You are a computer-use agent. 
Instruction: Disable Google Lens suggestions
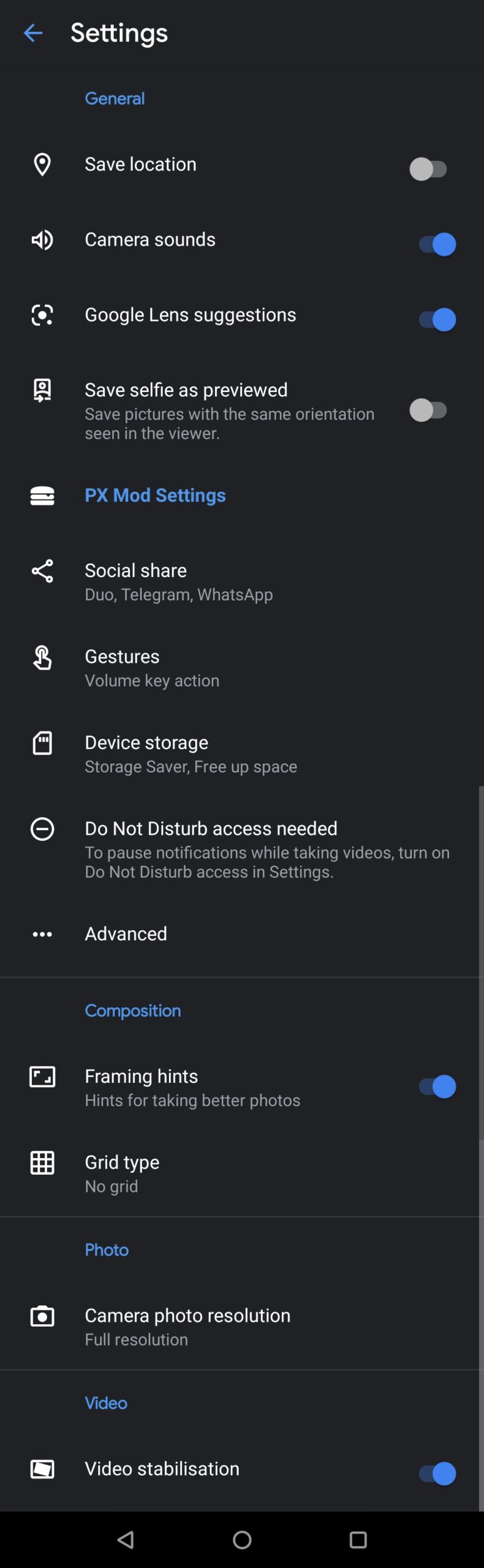[436, 319]
